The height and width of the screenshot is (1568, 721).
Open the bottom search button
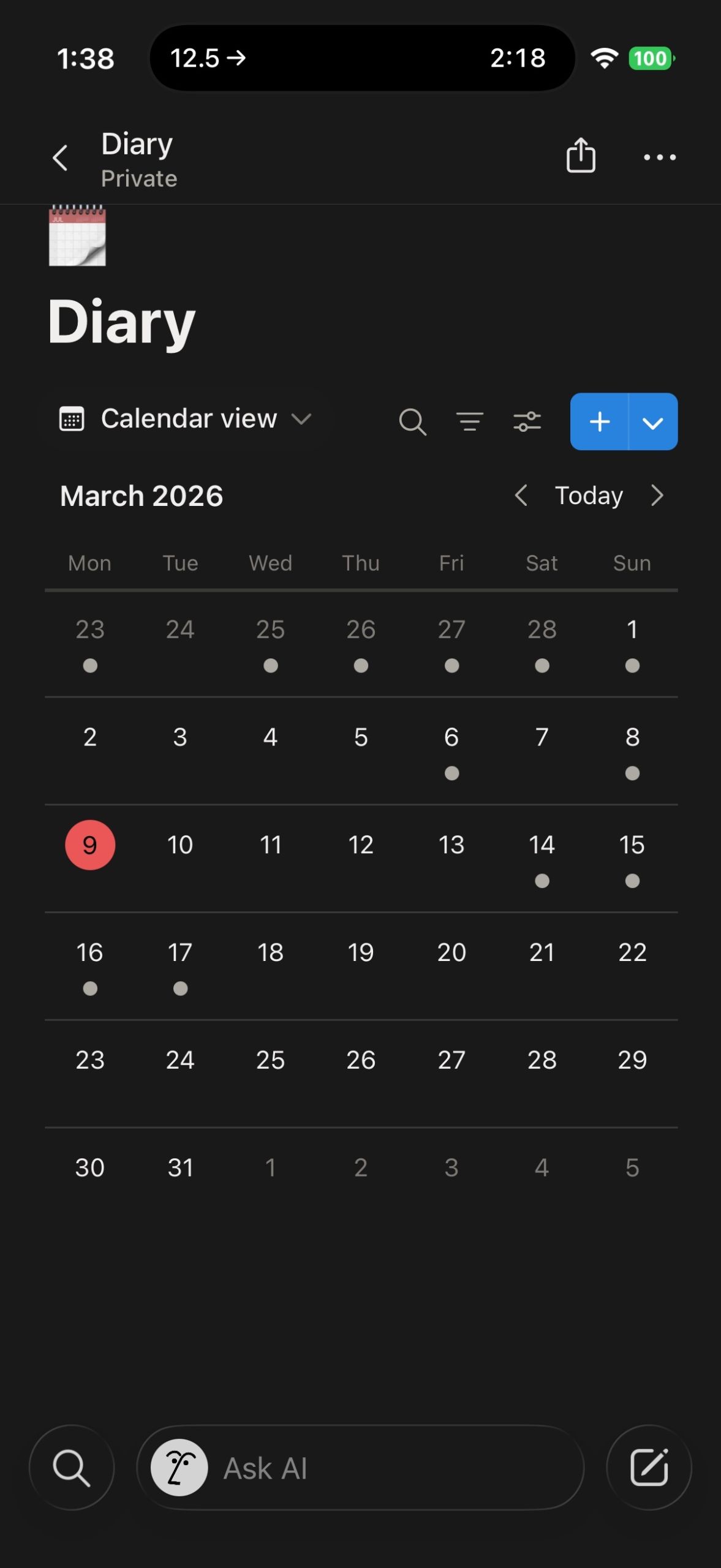tap(72, 1468)
